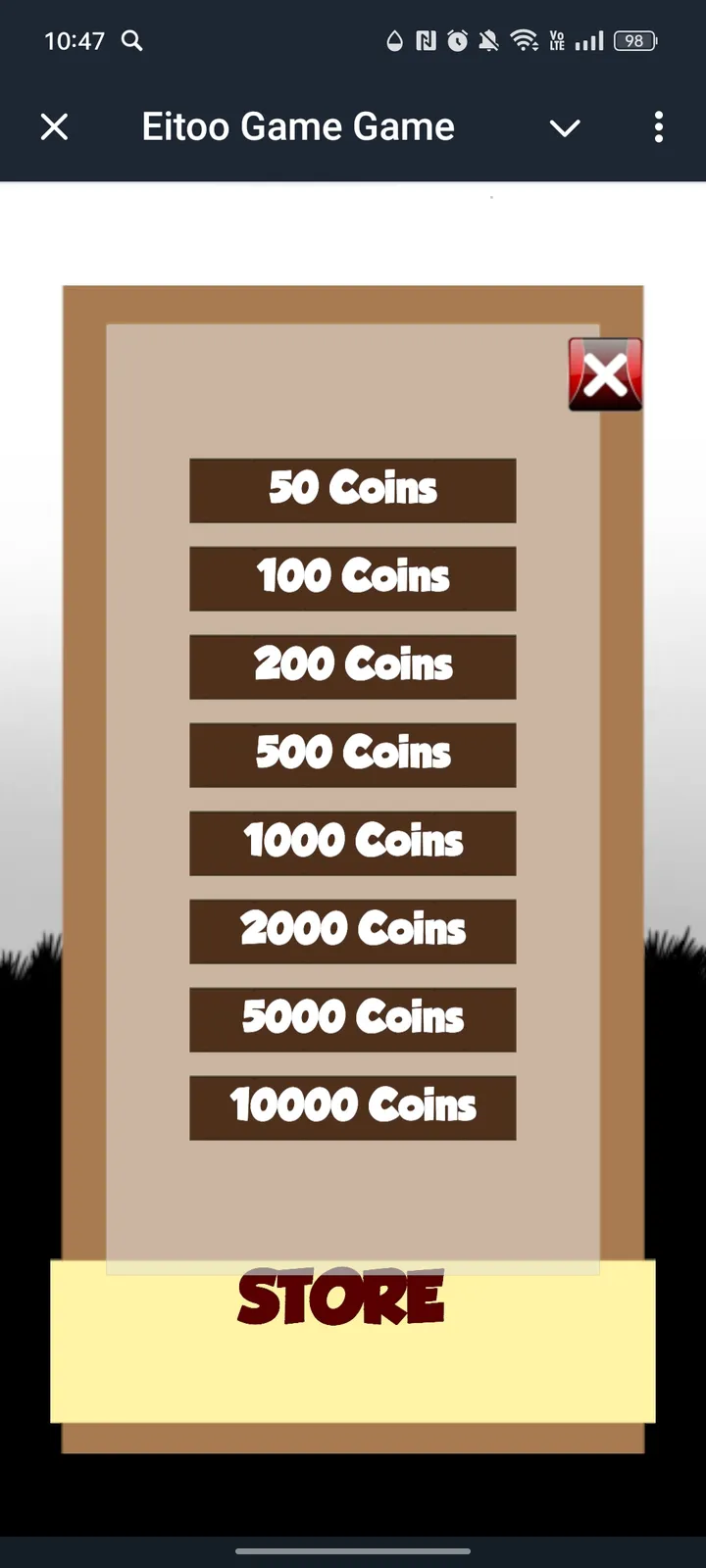This screenshot has width=706, height=1568.
Task: Select the 100 Coins option
Action: 352,578
